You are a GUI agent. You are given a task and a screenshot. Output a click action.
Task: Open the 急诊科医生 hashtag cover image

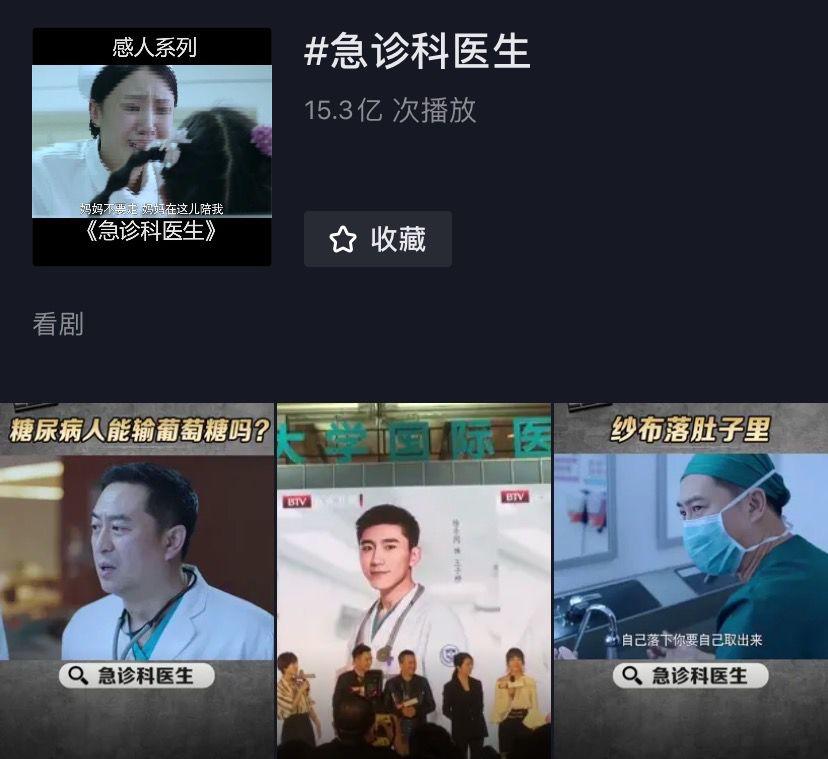152,147
